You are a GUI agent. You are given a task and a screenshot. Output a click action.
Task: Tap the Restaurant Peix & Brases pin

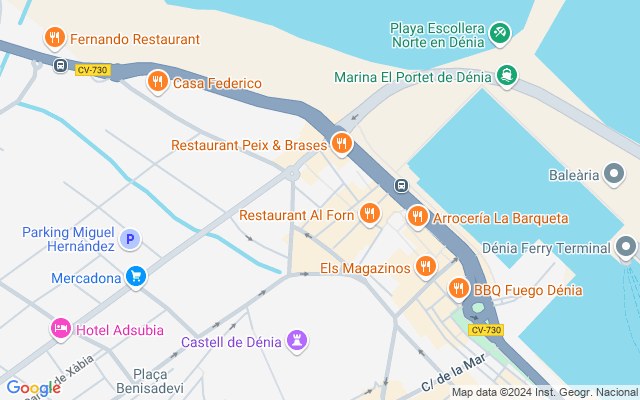(342, 144)
